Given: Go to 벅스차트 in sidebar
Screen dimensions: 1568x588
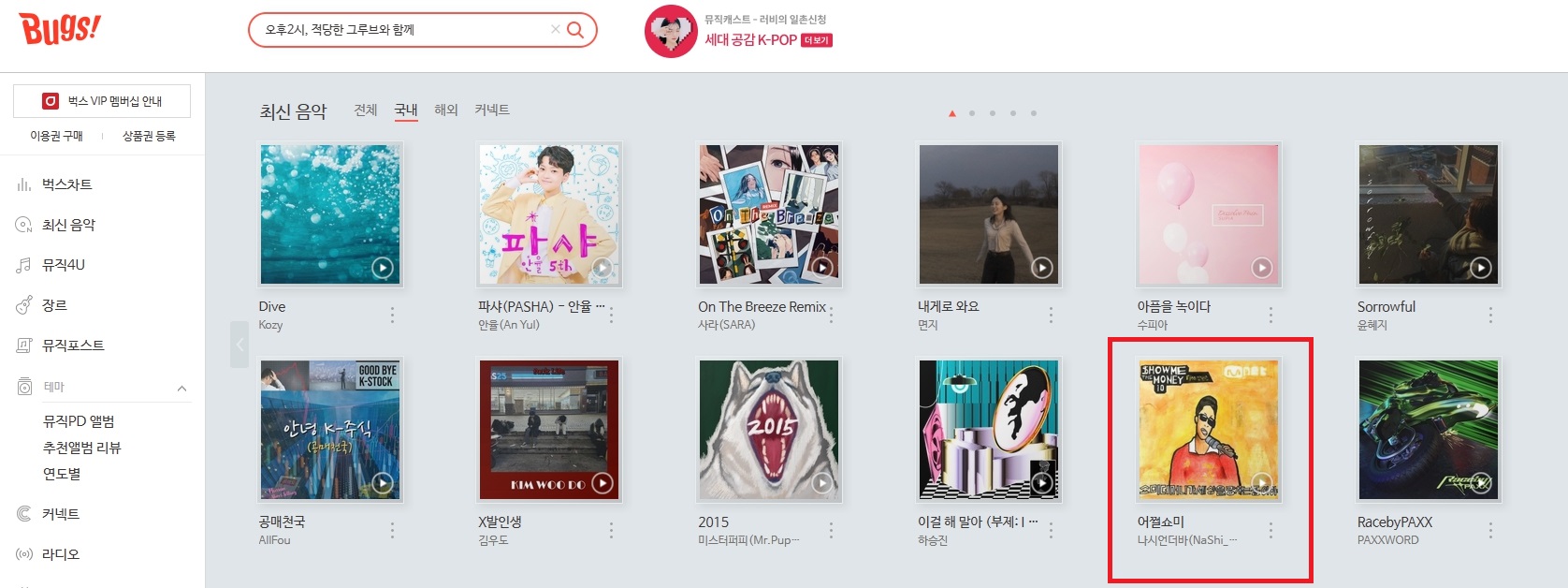Looking at the screenshot, I should [x=66, y=184].
